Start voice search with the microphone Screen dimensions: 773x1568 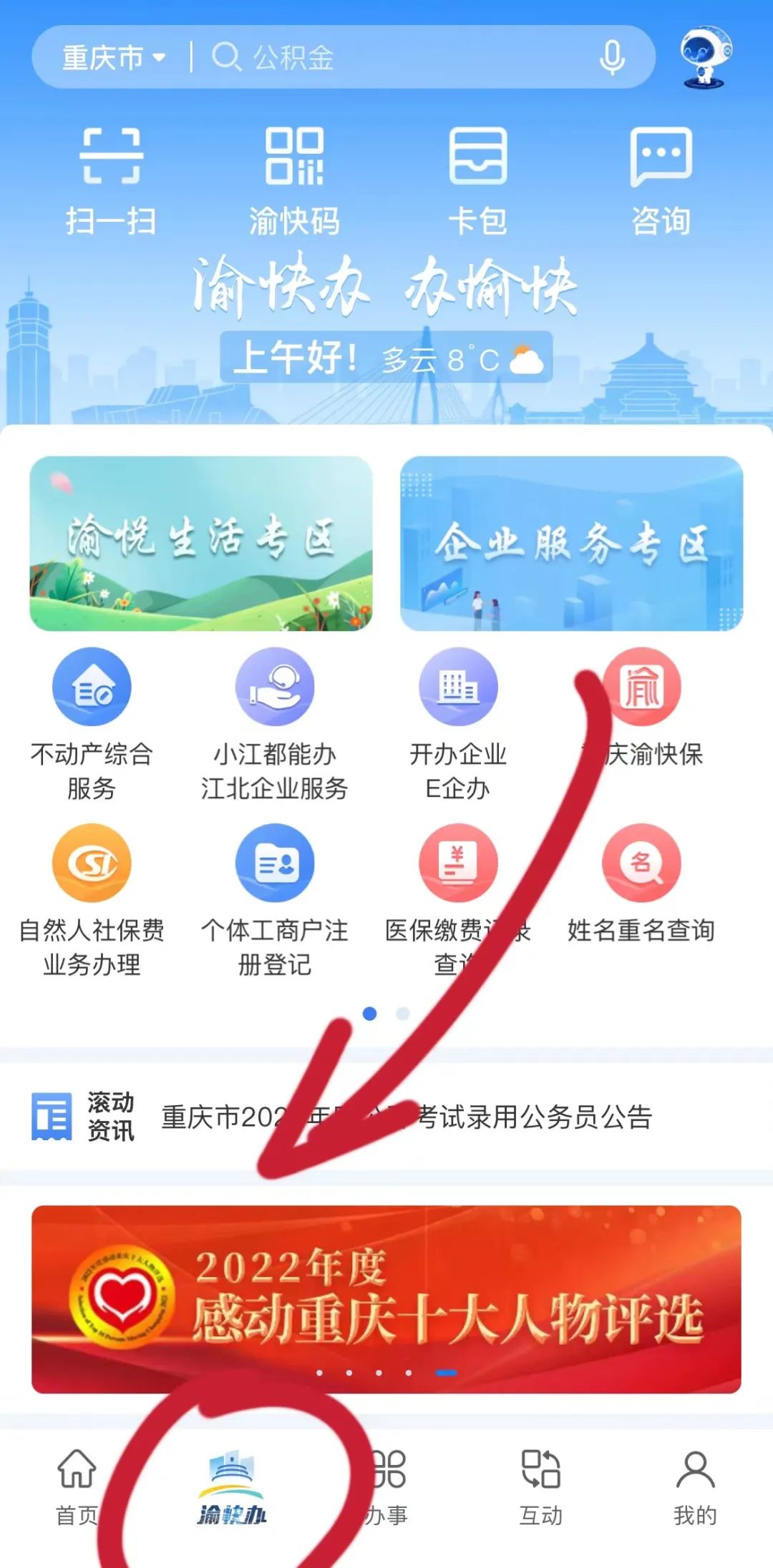click(x=612, y=57)
